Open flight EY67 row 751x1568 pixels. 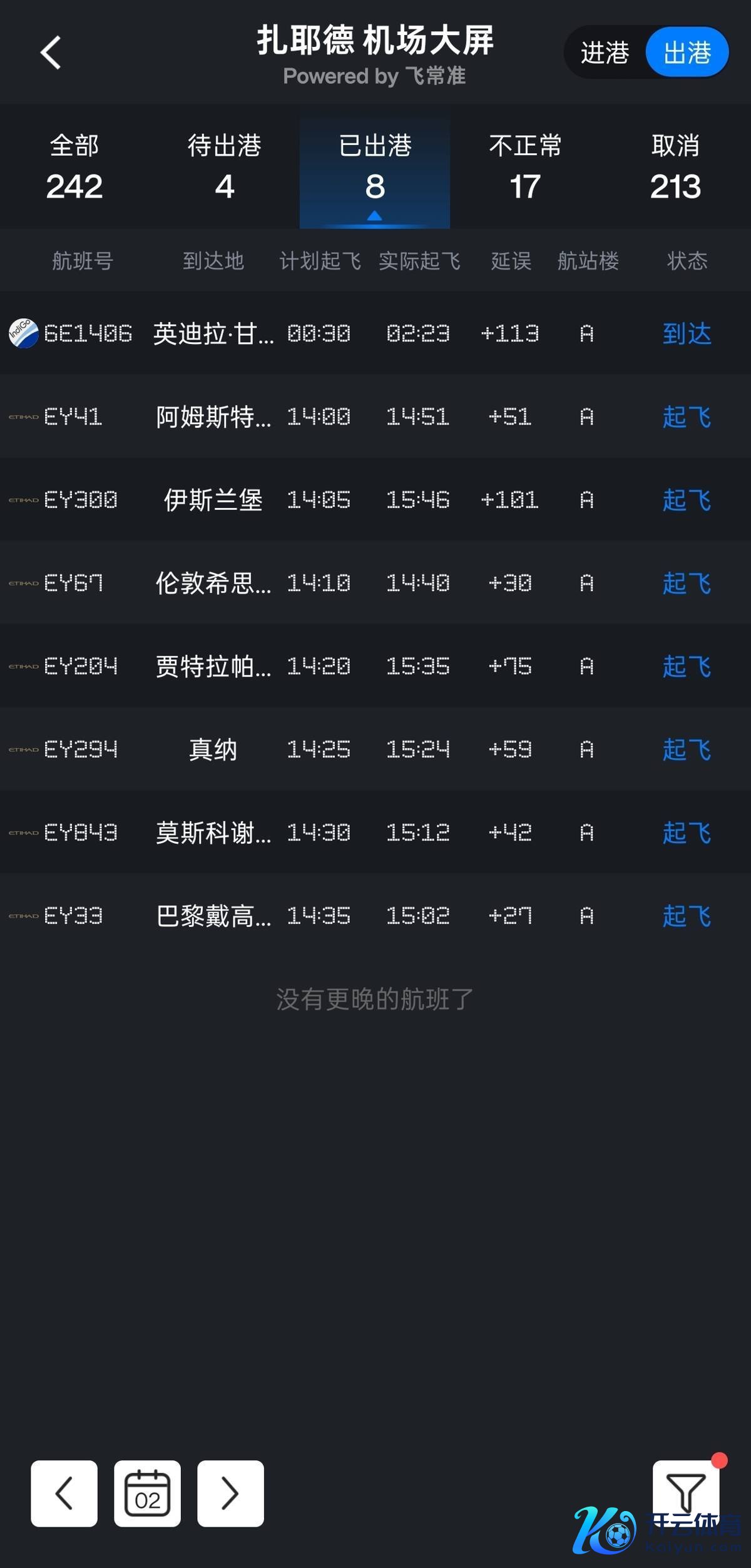[375, 583]
